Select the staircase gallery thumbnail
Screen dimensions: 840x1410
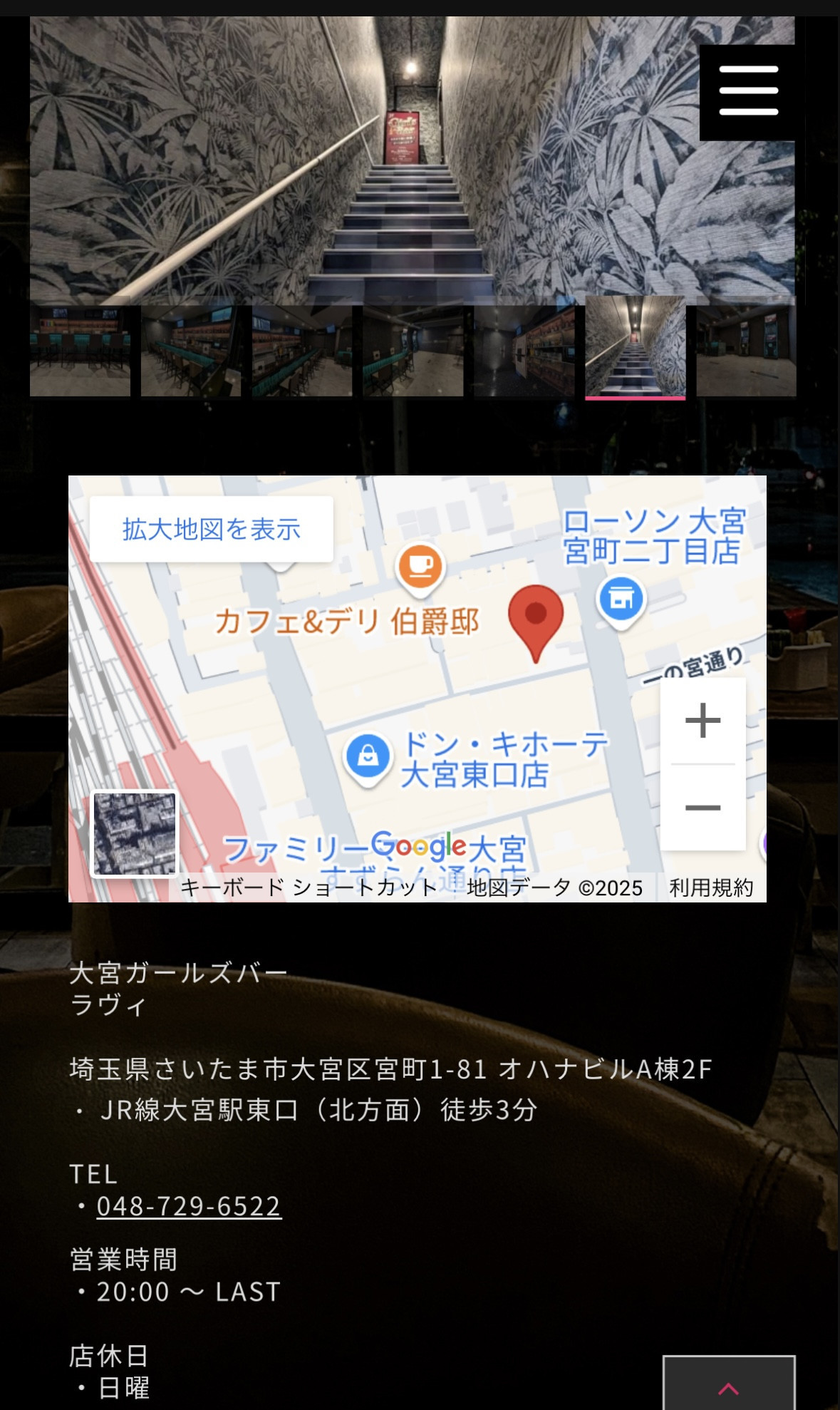(635, 348)
